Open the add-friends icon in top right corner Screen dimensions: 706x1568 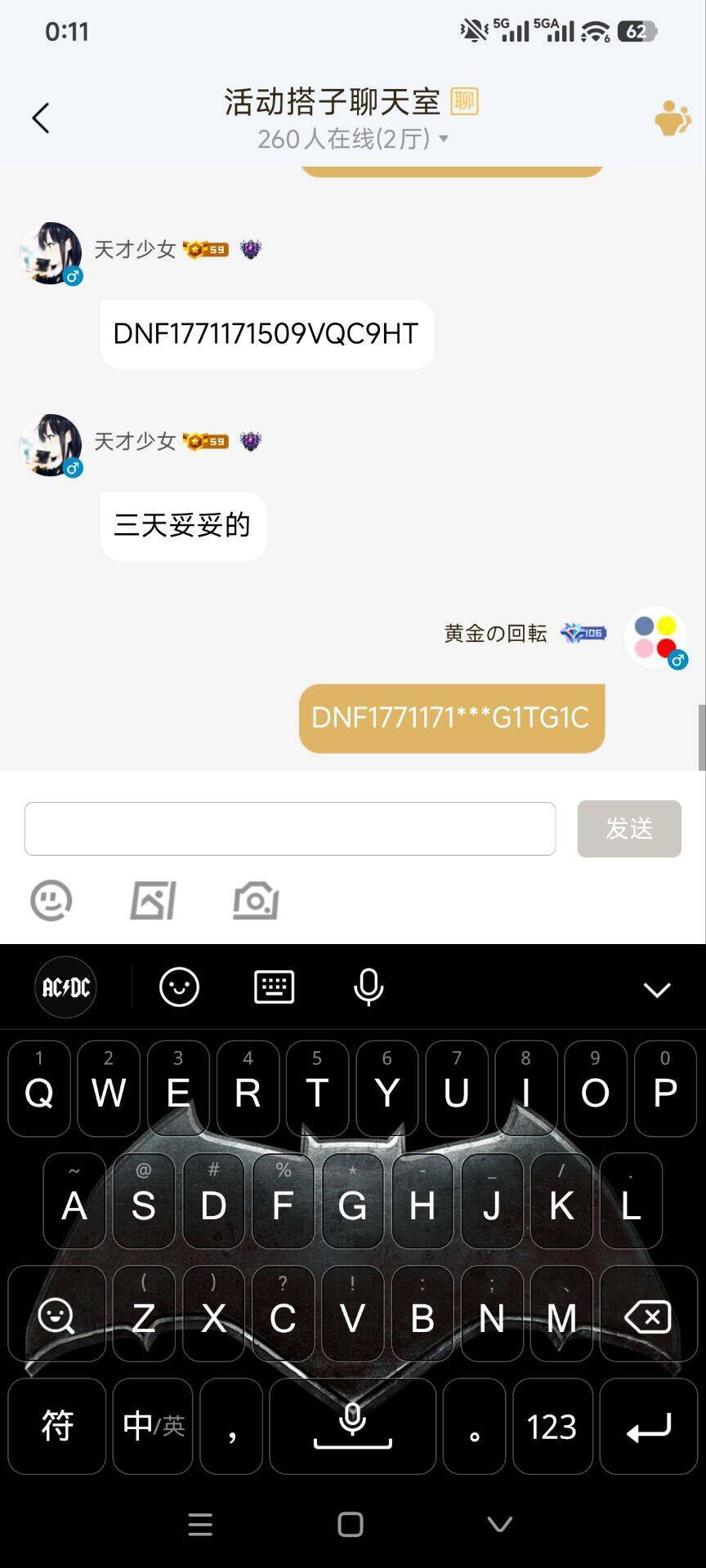tap(672, 118)
